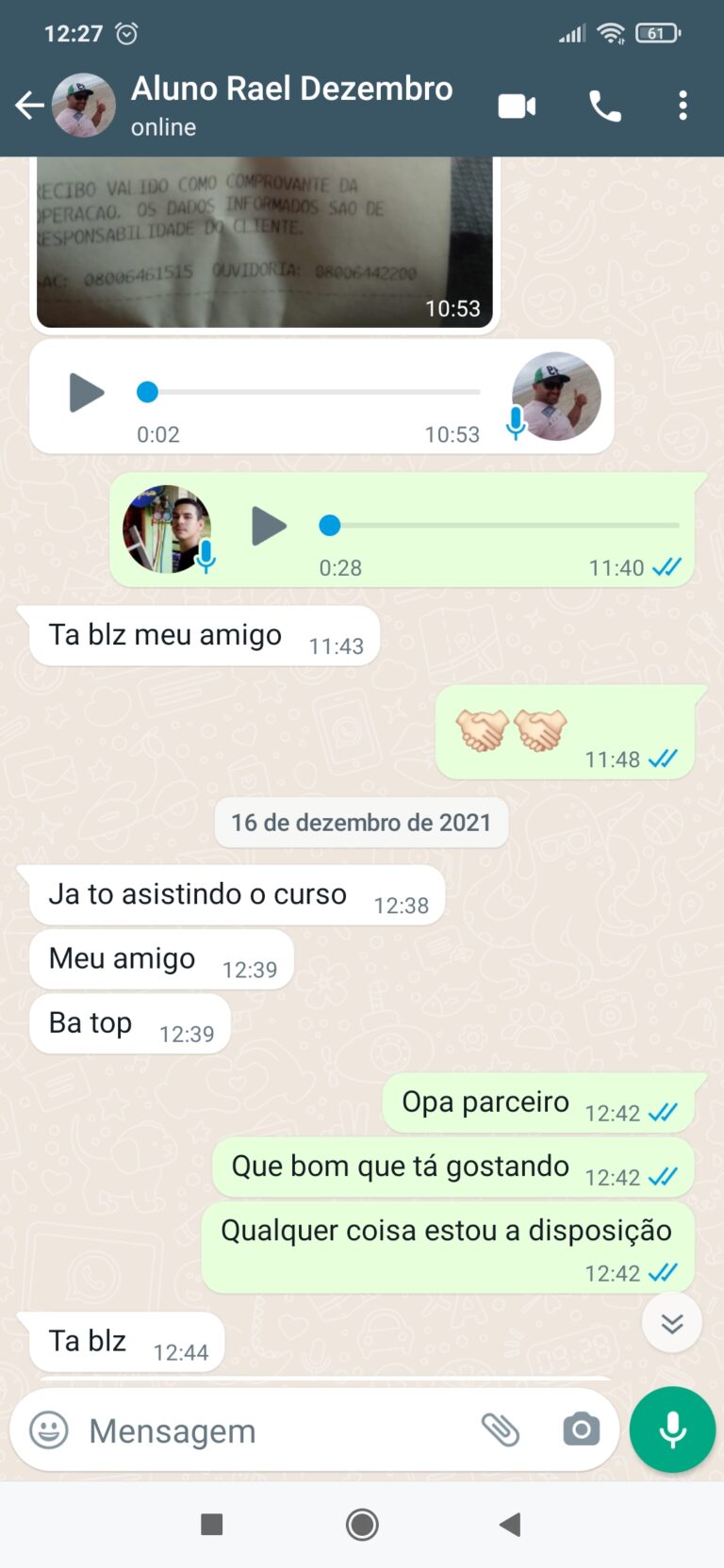724x1568 pixels.
Task: Start a voice call
Action: point(604,106)
